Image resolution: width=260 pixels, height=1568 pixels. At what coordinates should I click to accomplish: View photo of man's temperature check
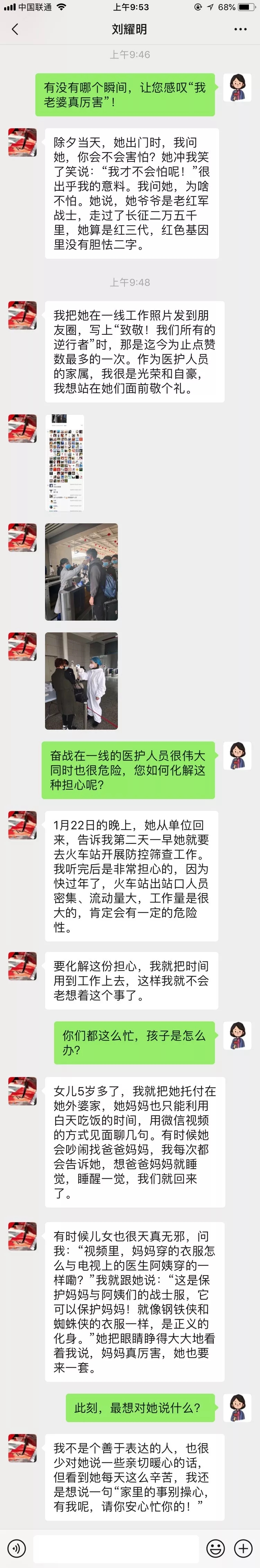(x=81, y=572)
